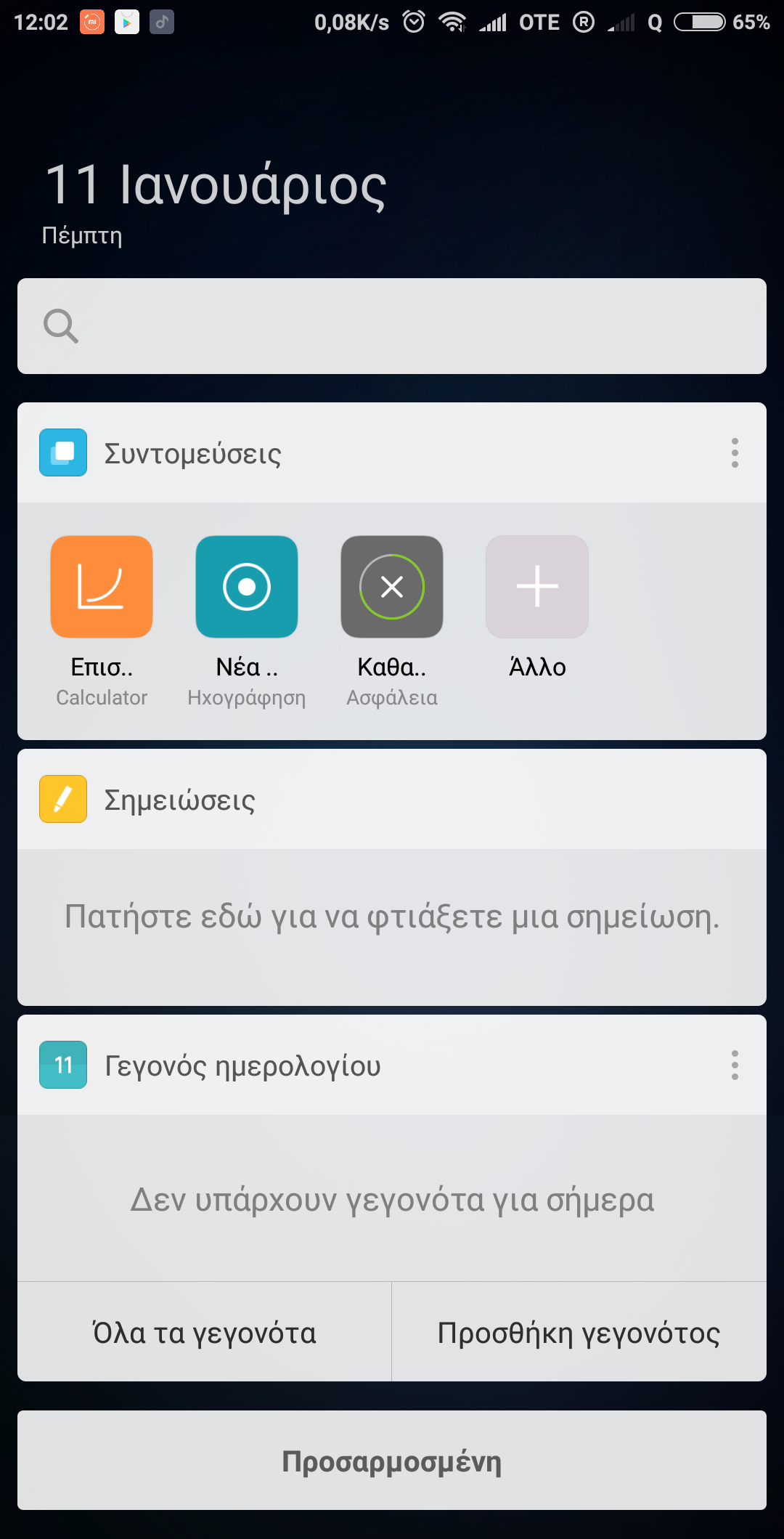This screenshot has width=784, height=1539.
Task: Open the Γεγονός ημερολογίου overflow menu
Action: click(735, 1065)
